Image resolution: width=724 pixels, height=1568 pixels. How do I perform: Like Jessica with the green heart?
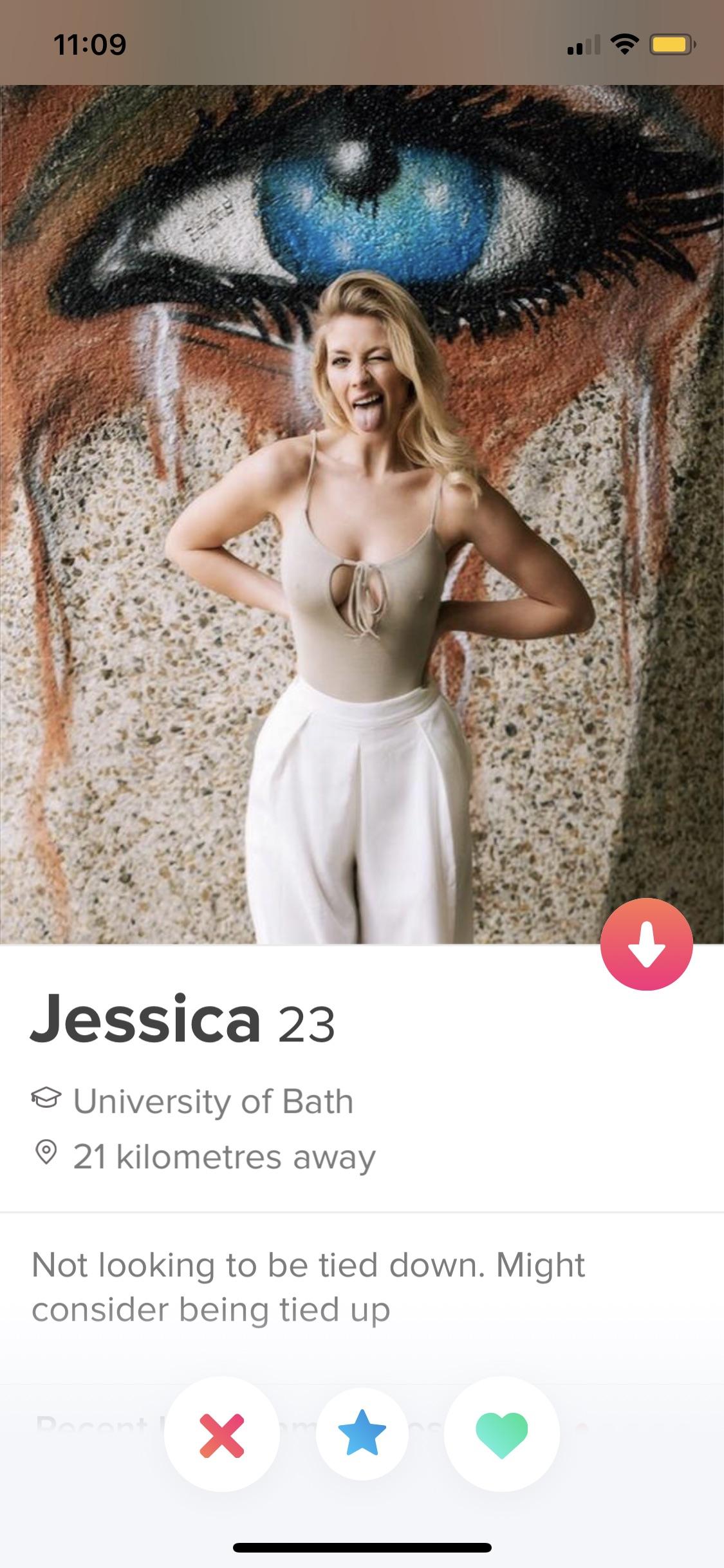click(501, 1434)
